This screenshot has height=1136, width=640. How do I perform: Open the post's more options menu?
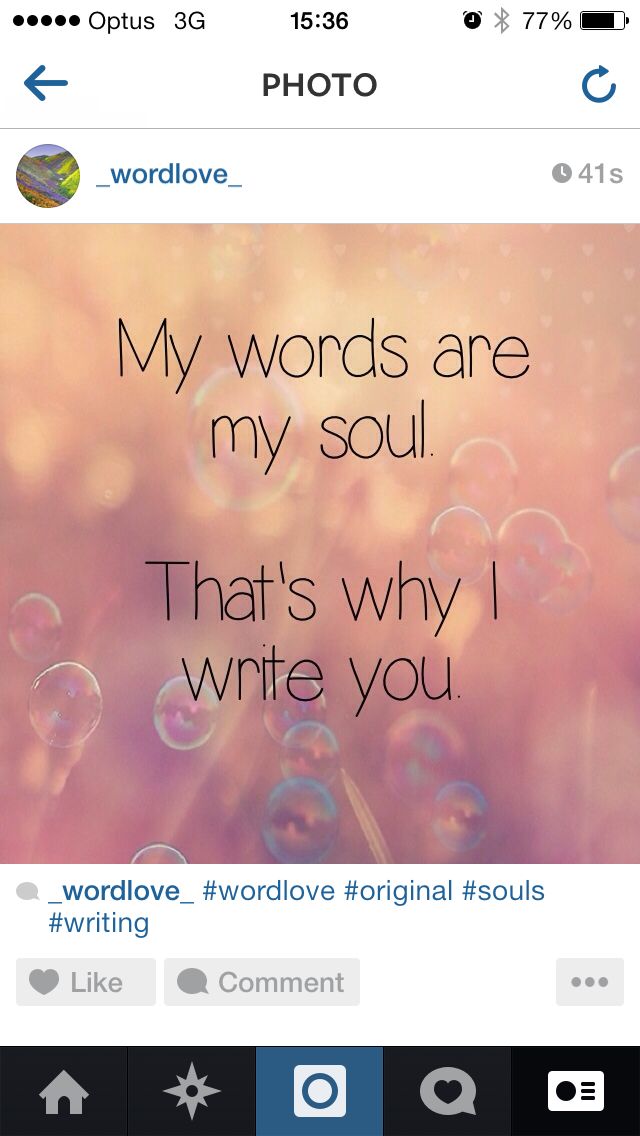pos(589,982)
